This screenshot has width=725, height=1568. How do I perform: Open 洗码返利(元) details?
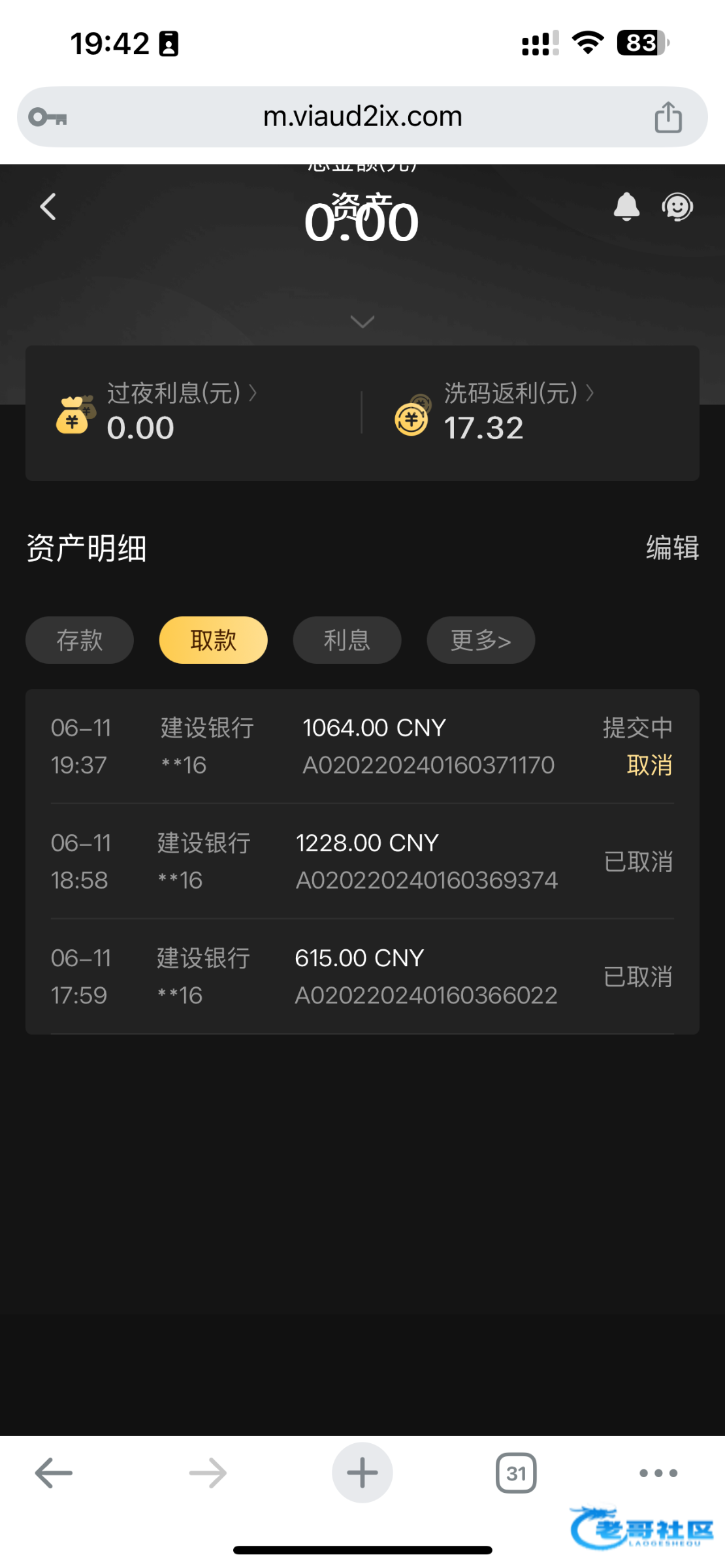pos(519,393)
